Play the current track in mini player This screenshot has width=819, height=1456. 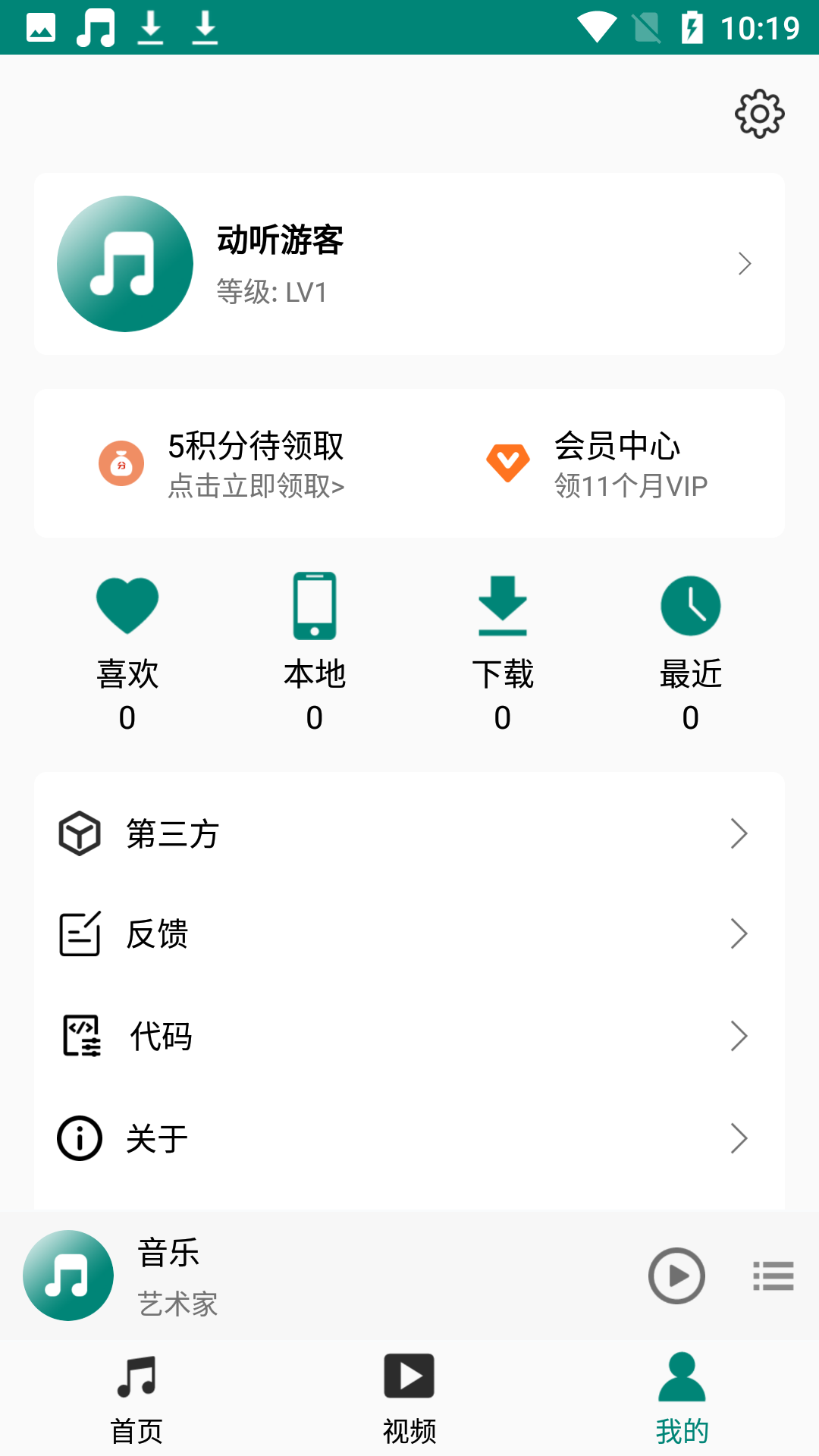pyautogui.click(x=676, y=1276)
